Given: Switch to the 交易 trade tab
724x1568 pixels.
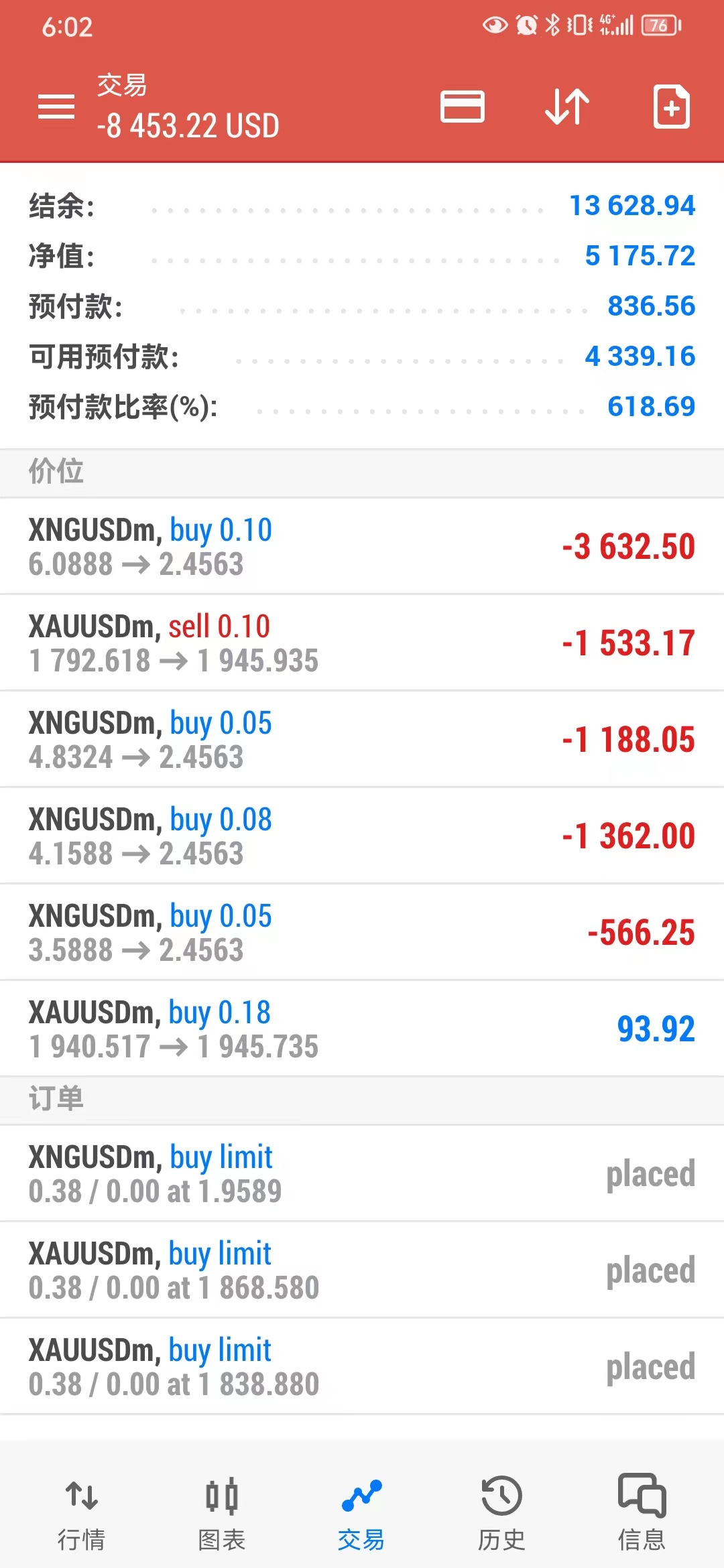Looking at the screenshot, I should tap(361, 1508).
